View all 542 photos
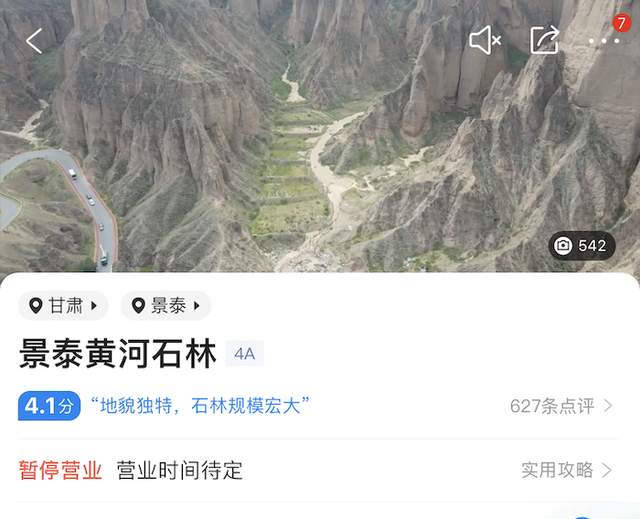Screen dimensions: 640x519 click(581, 245)
